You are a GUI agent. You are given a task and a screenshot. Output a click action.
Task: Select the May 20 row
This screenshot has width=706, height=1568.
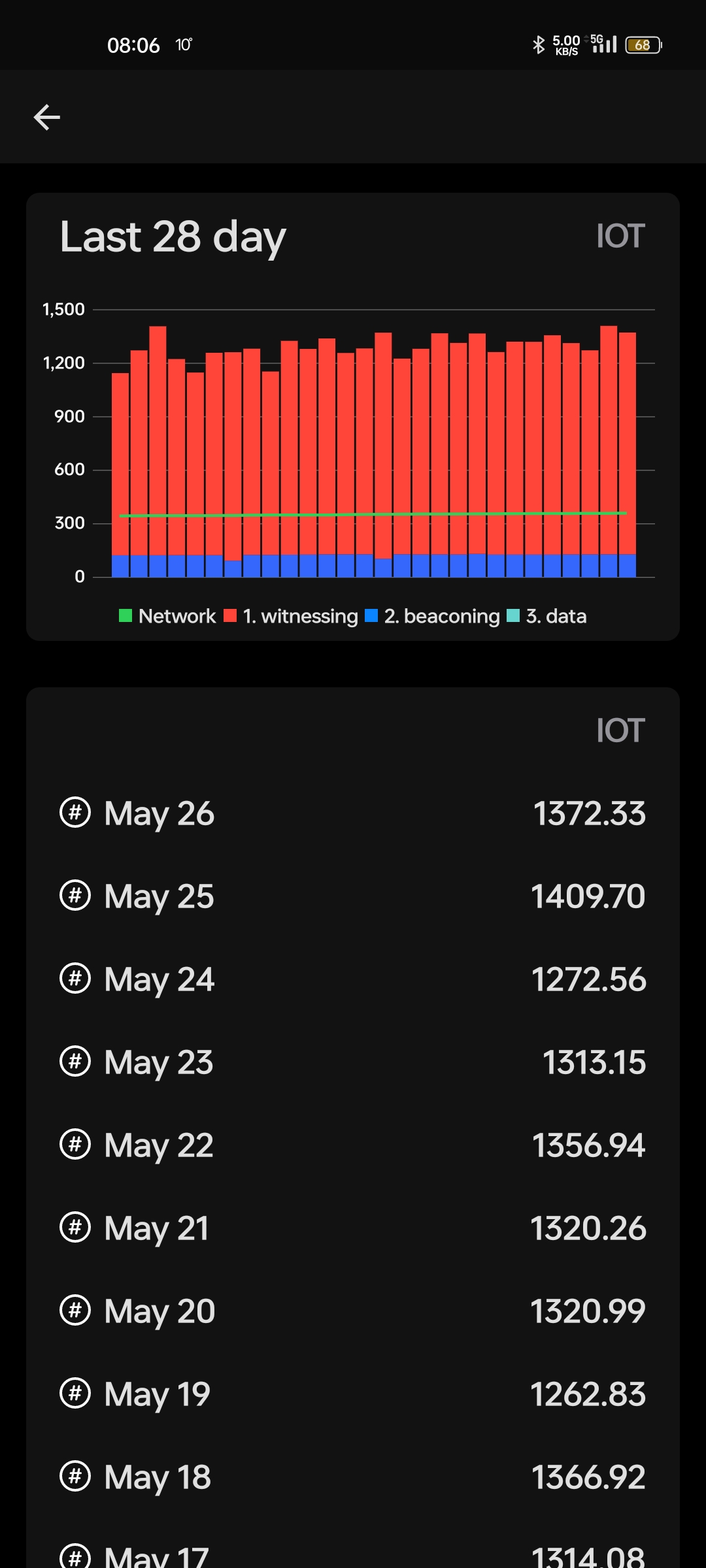[x=353, y=1311]
